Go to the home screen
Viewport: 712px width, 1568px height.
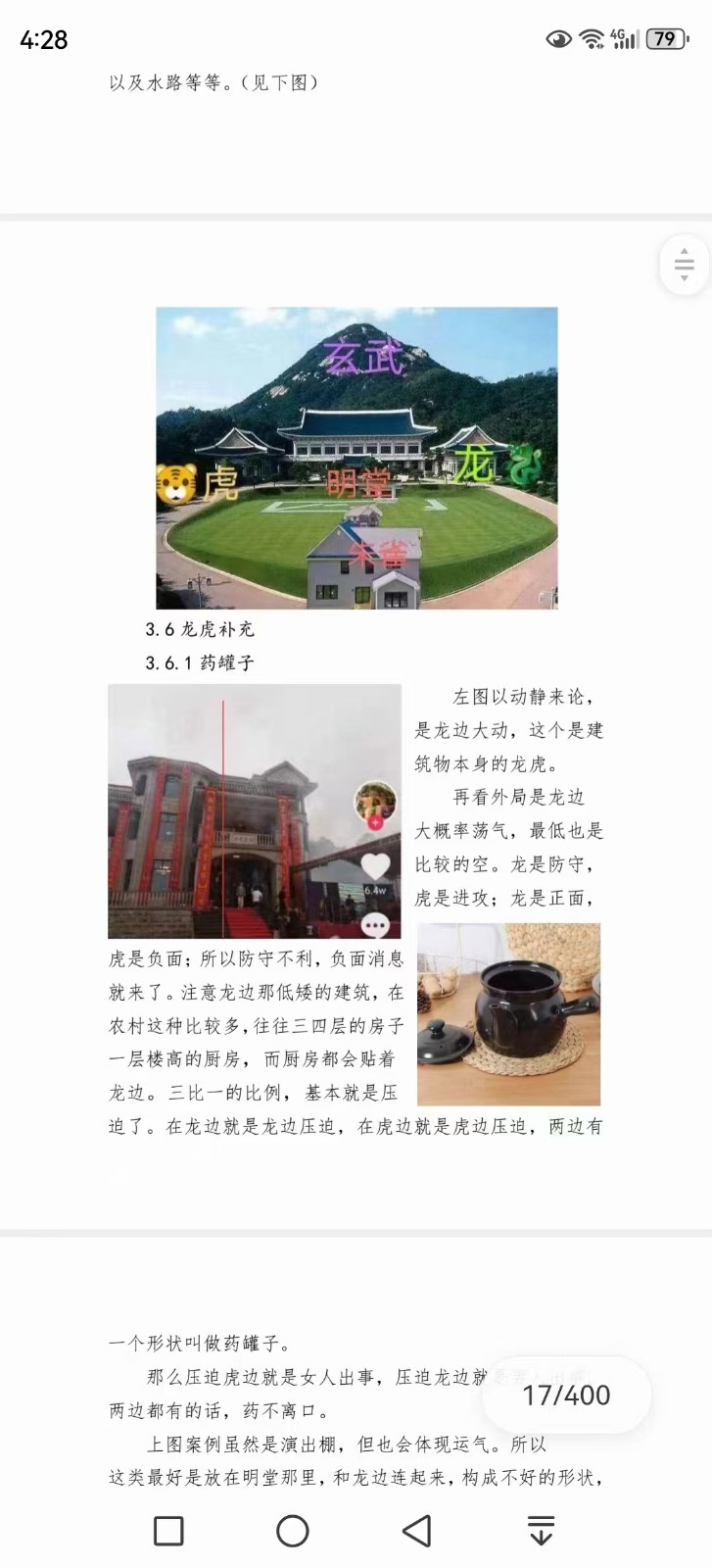tap(293, 1531)
